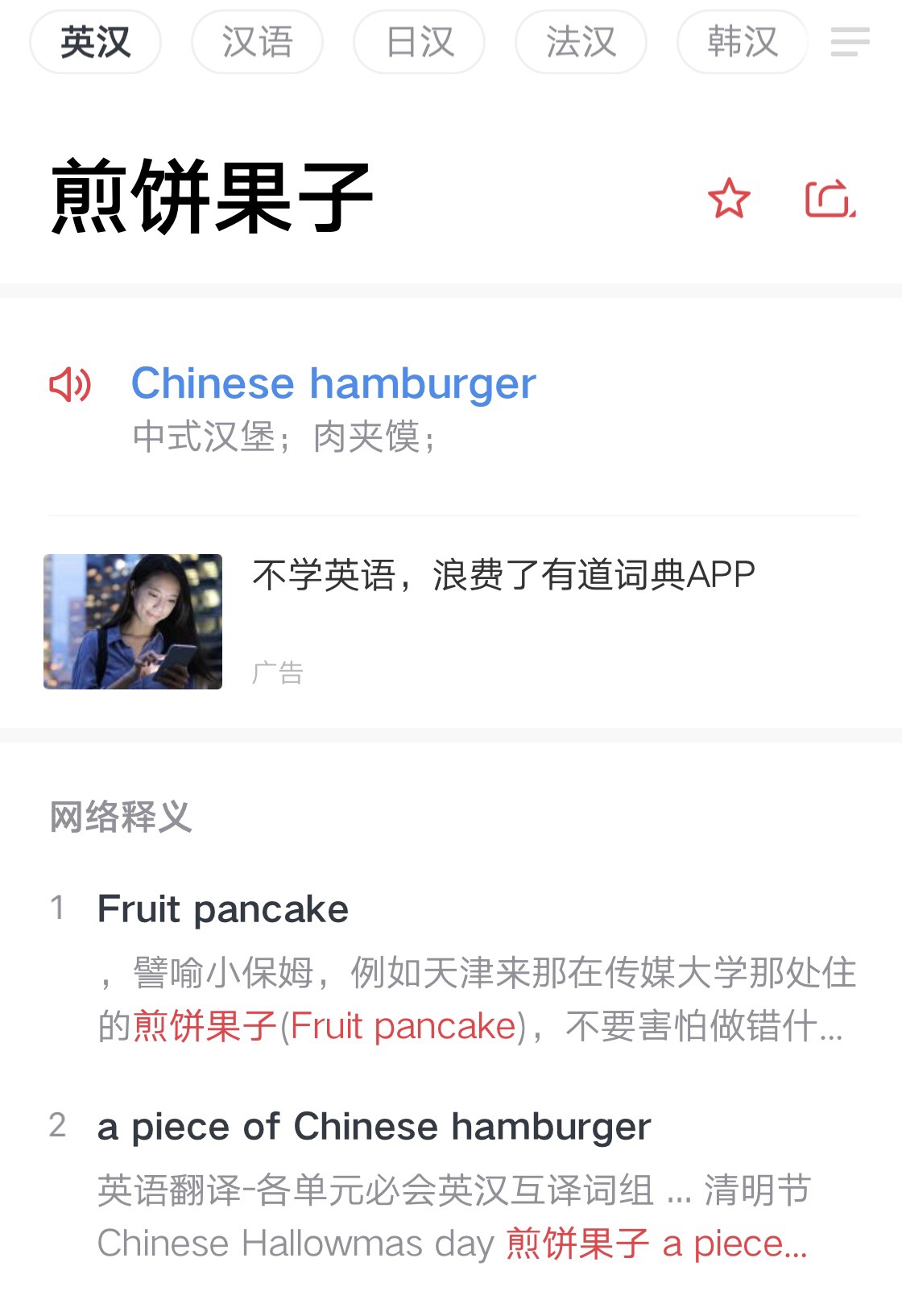Open the hamburger menu for more dictionaries
Viewport: 902px width, 1316px height.
pyautogui.click(x=850, y=42)
